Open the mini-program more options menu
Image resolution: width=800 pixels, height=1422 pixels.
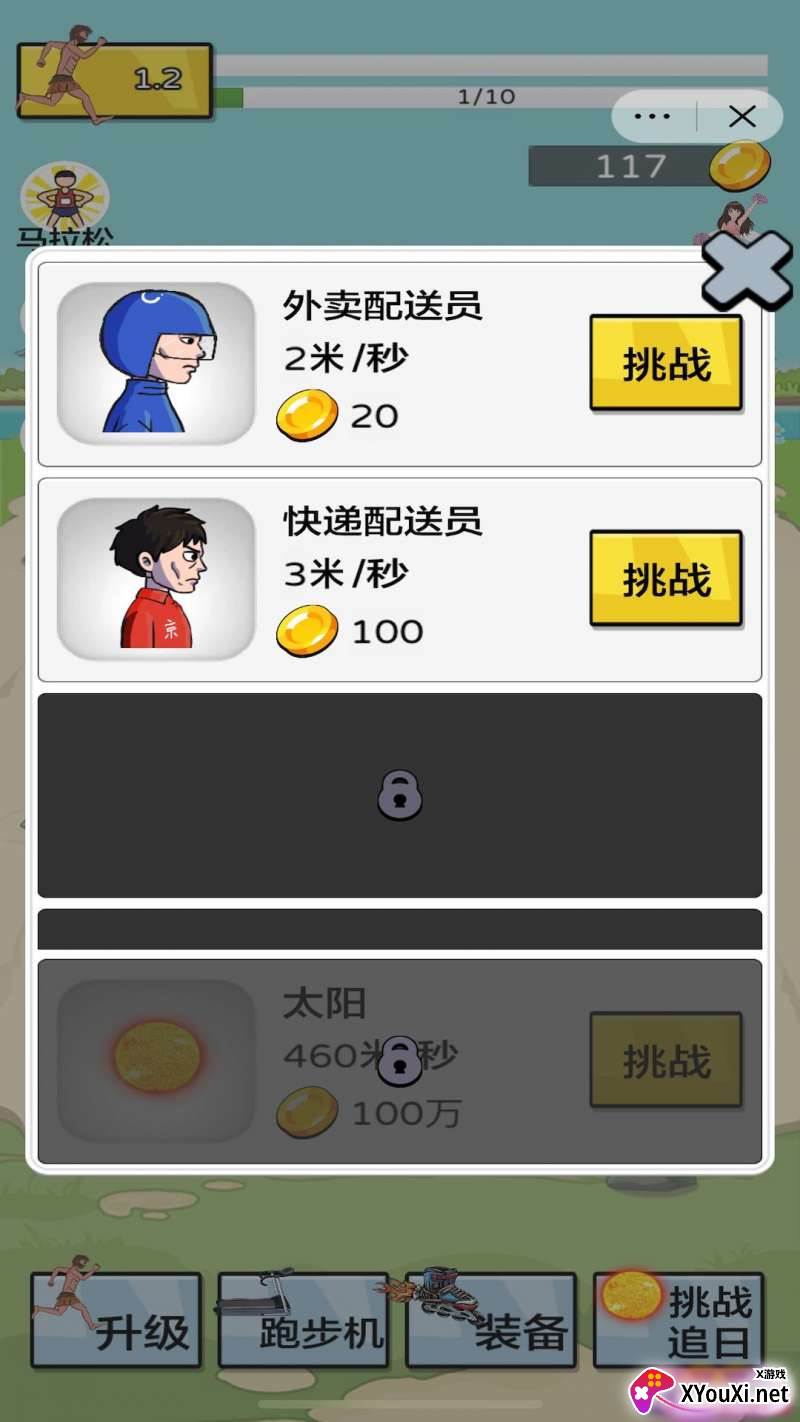[653, 117]
